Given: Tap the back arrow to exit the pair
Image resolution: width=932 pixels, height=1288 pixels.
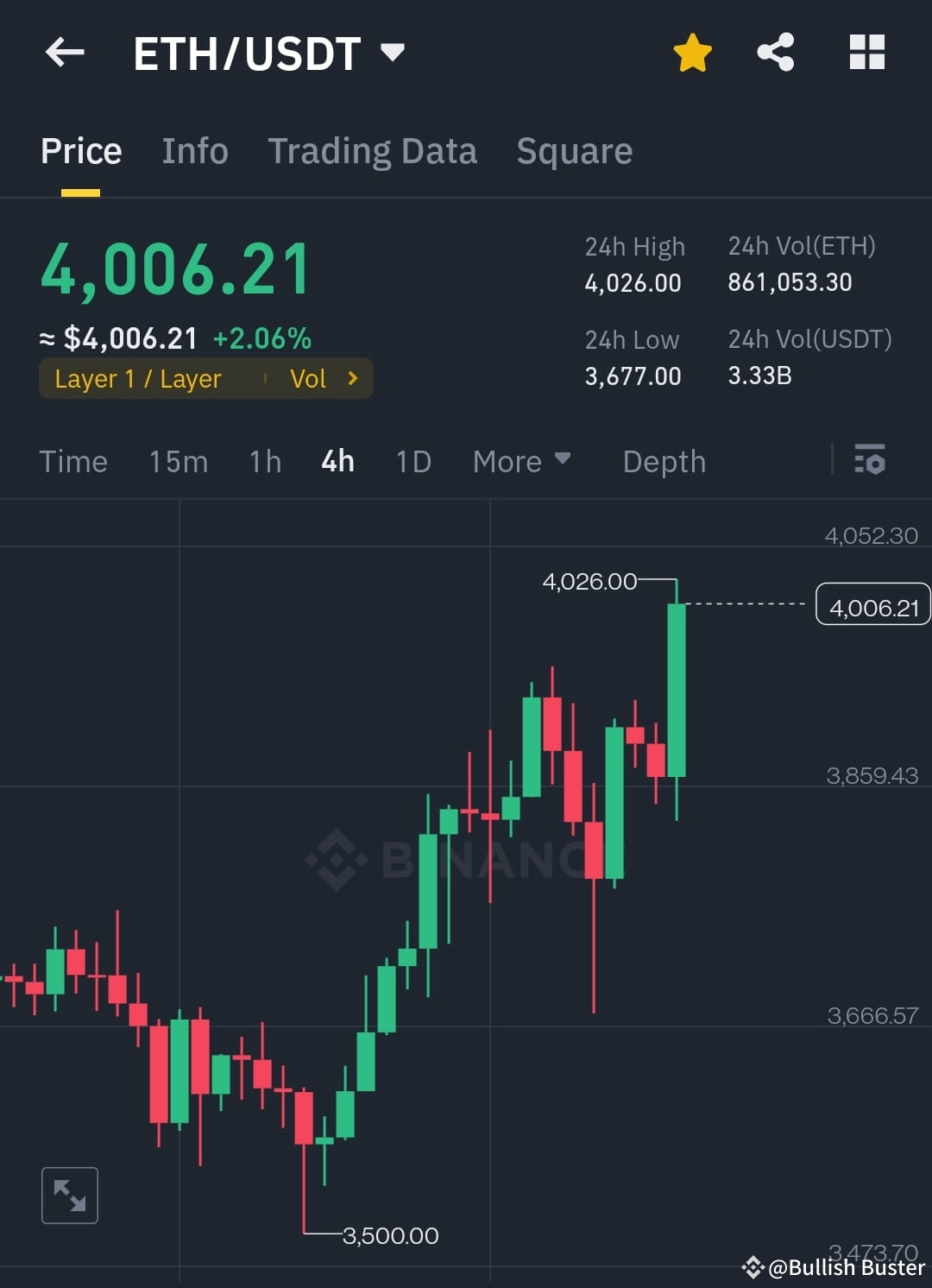Looking at the screenshot, I should point(63,52).
